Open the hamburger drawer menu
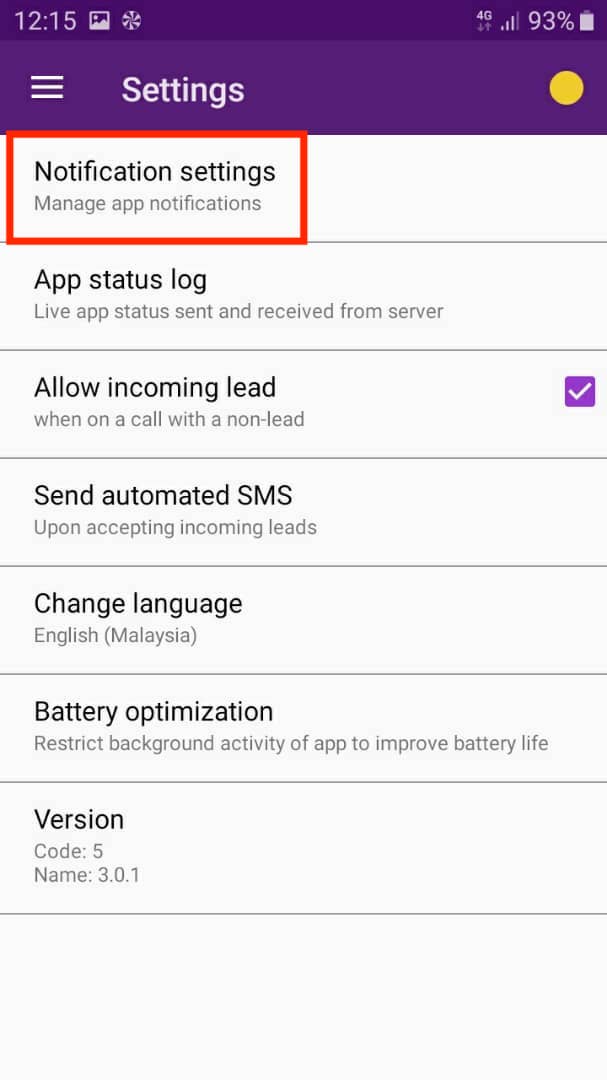Image resolution: width=607 pixels, height=1080 pixels. pos(48,87)
